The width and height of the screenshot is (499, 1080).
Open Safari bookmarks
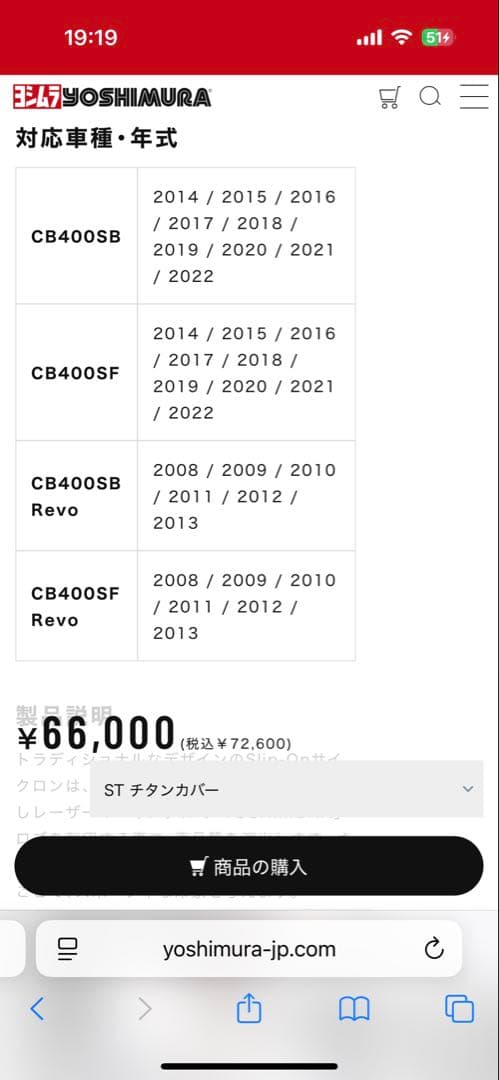pyautogui.click(x=354, y=1010)
